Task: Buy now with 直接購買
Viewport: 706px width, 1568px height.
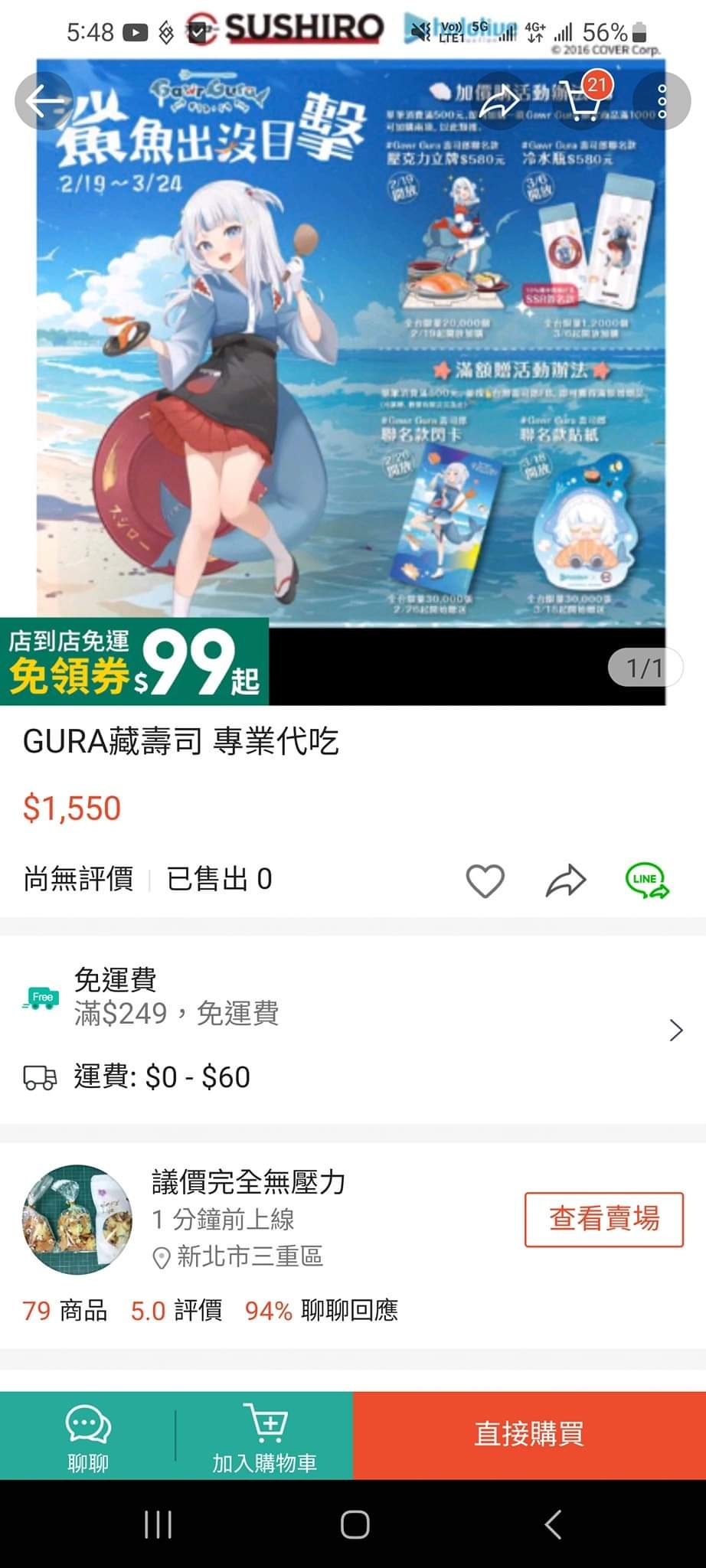Action: [529, 1434]
